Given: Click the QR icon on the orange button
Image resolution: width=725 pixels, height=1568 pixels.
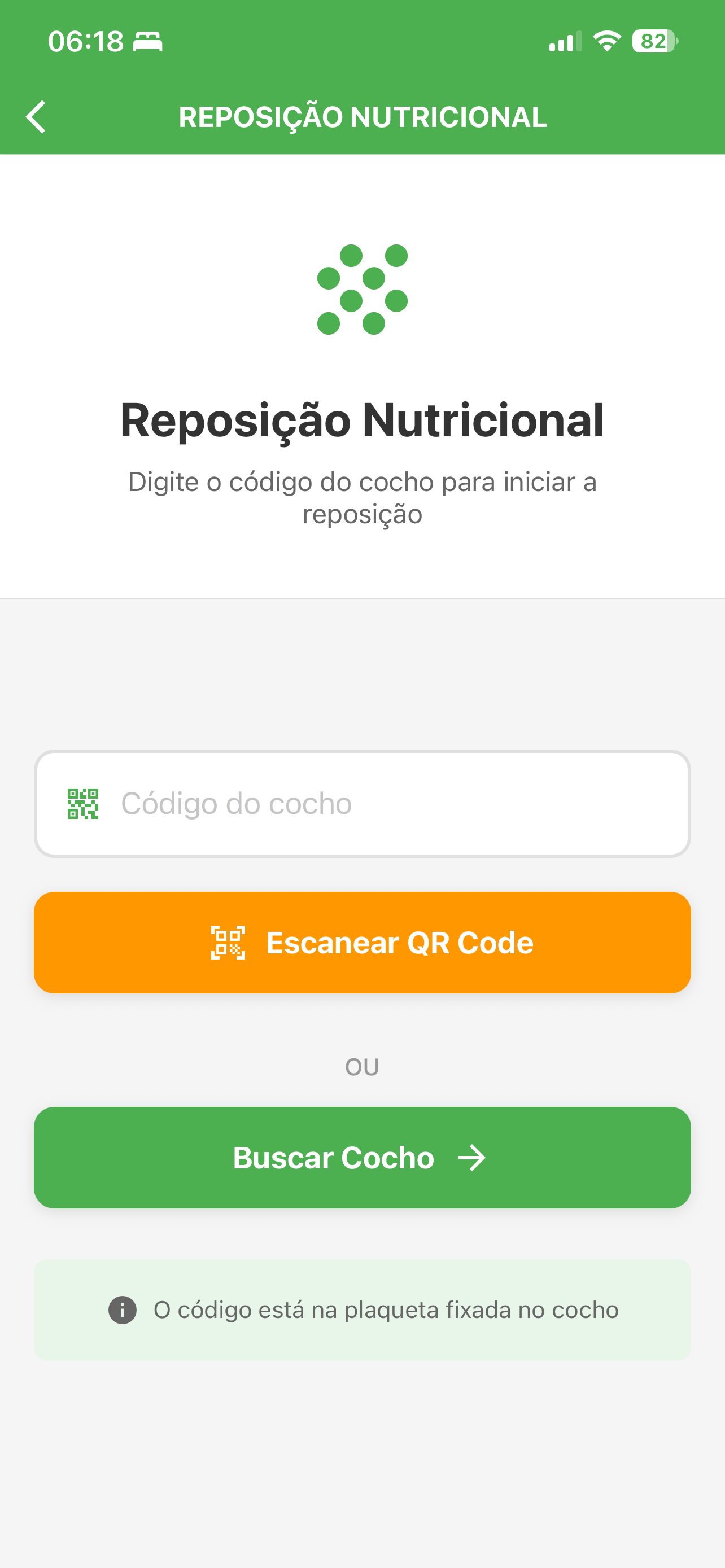Looking at the screenshot, I should 228,942.
